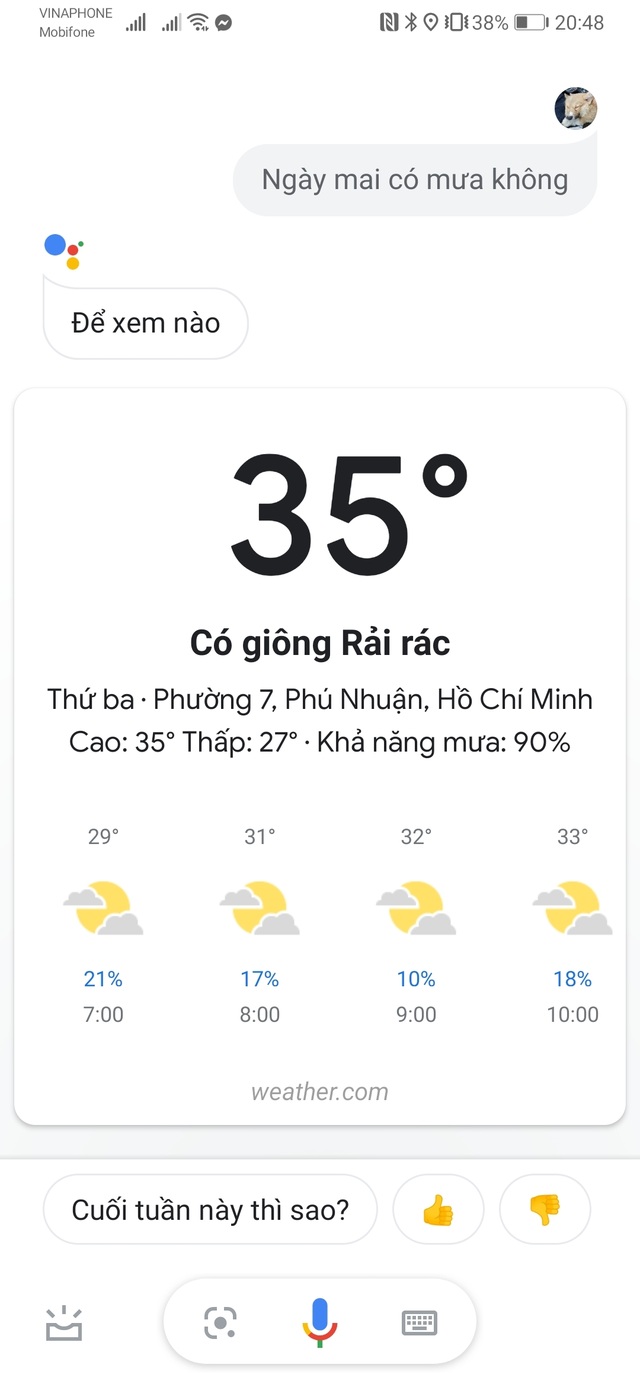
Task: Open the Assistant updates inbox icon
Action: [x=64, y=1324]
